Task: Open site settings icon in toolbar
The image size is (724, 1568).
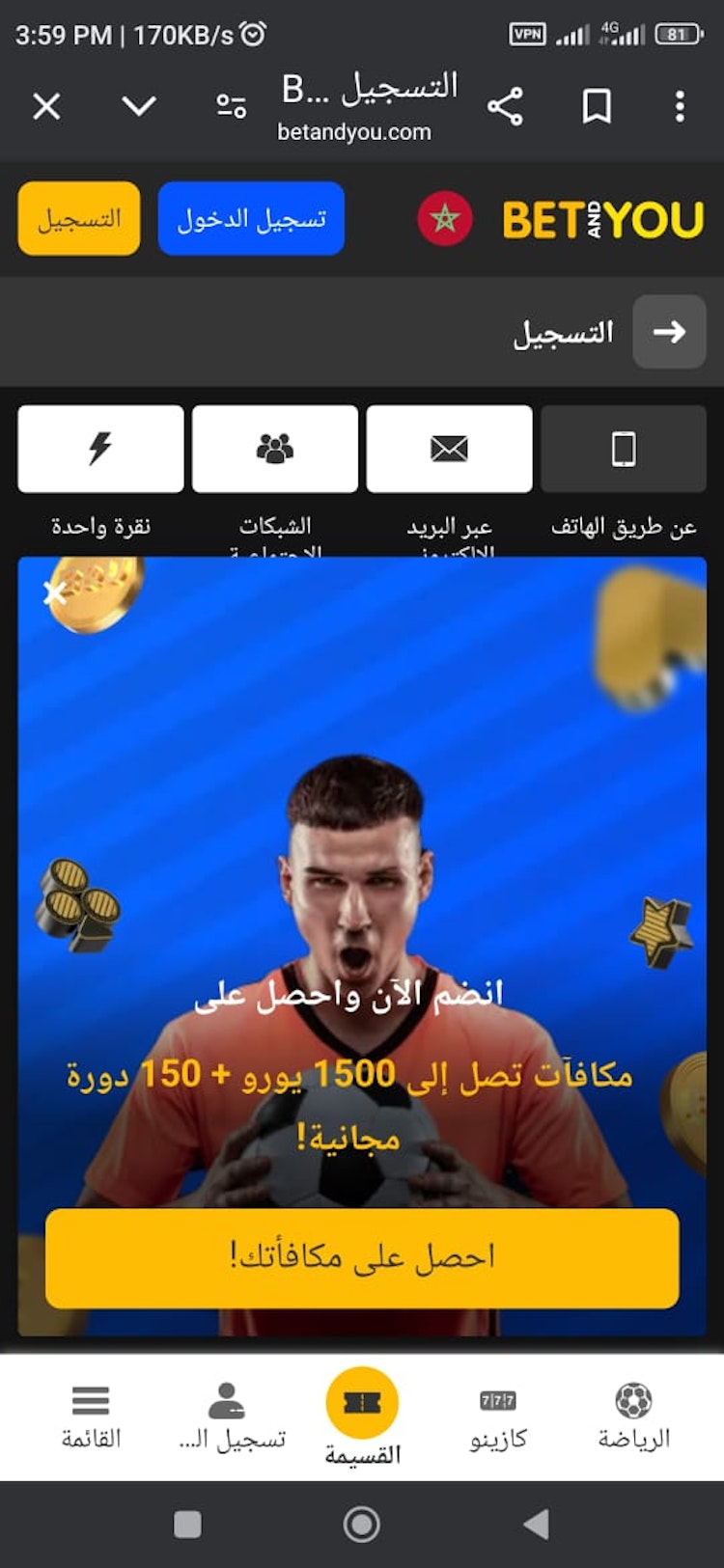Action: pos(231,106)
